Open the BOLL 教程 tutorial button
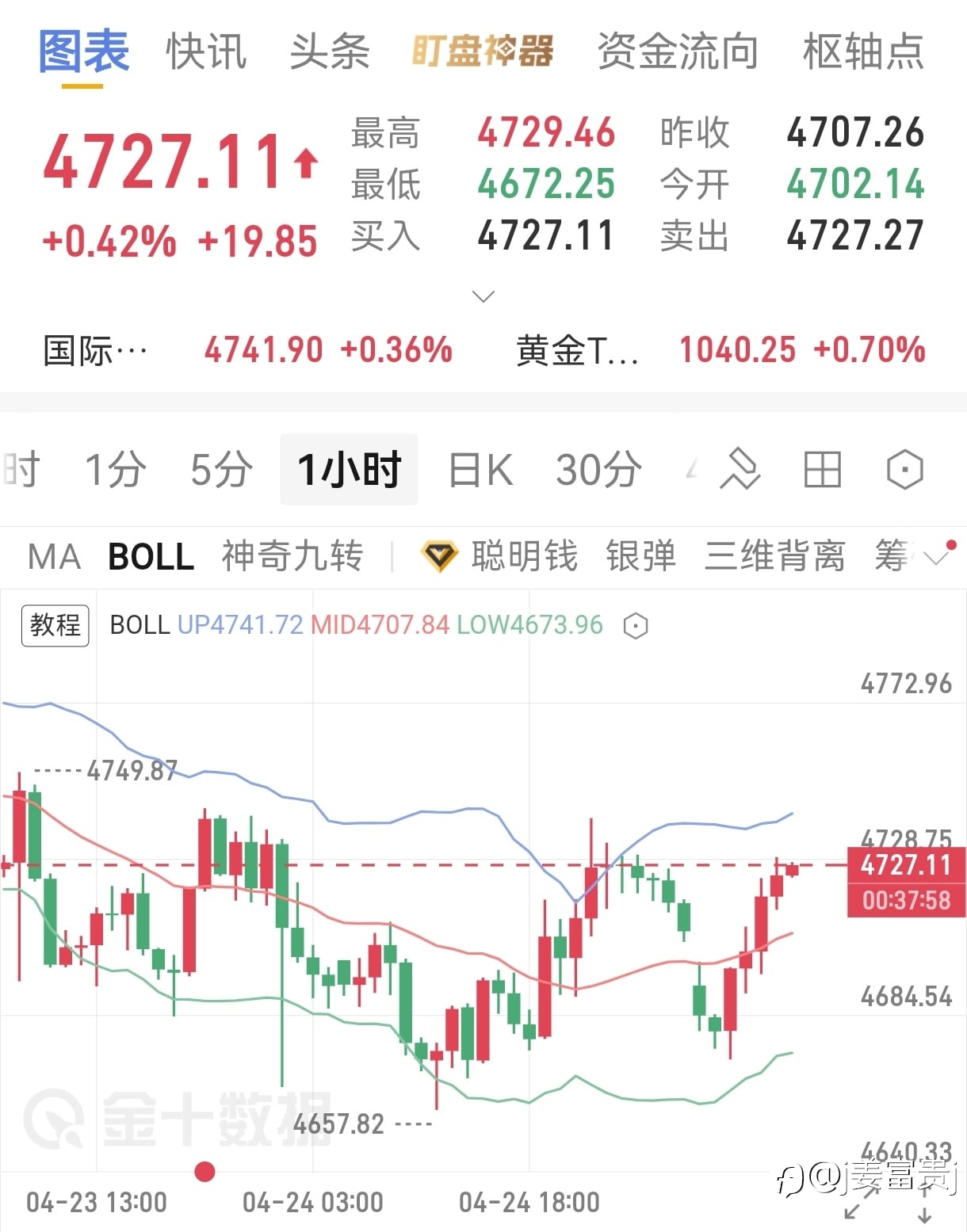Screen dimensions: 967x1232 click(x=55, y=626)
